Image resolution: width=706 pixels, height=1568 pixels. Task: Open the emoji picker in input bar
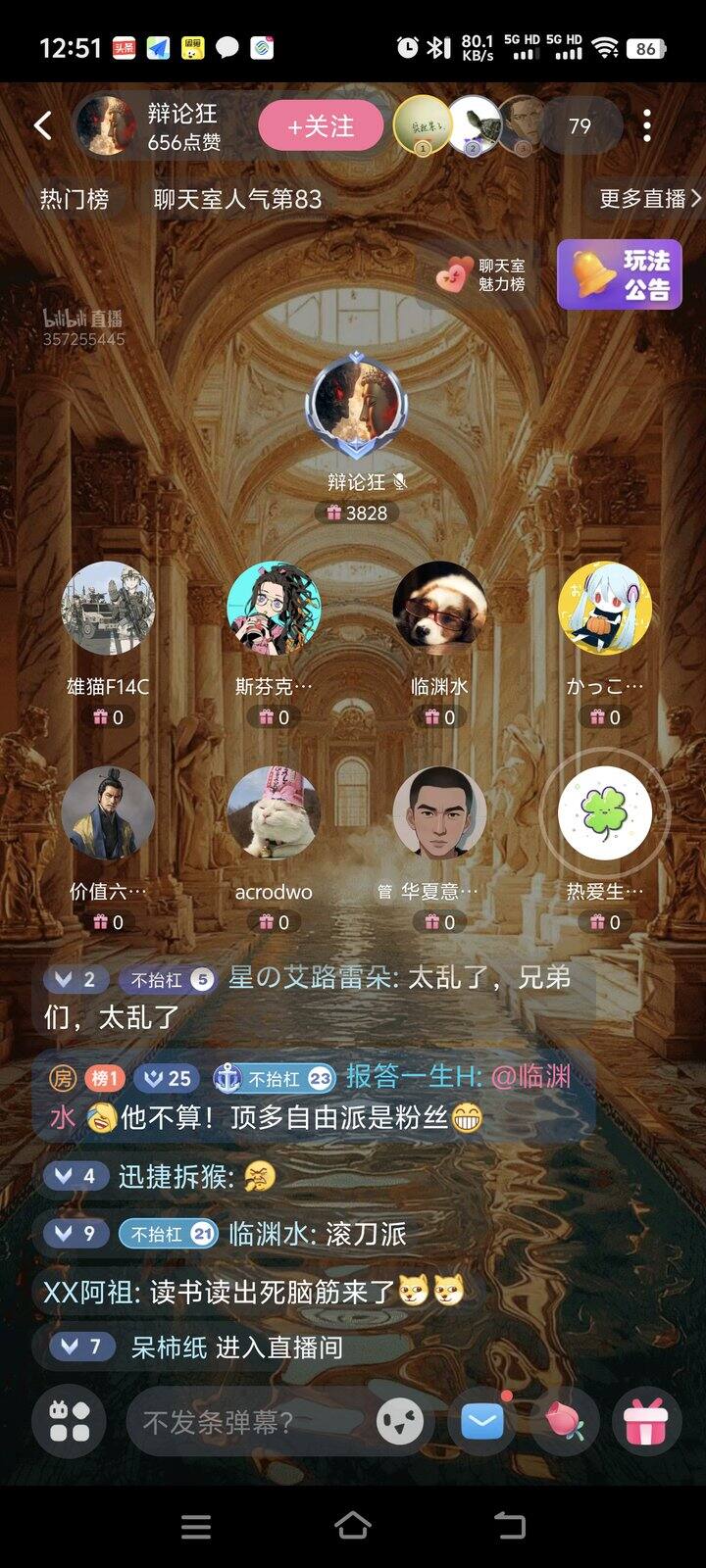click(400, 1421)
